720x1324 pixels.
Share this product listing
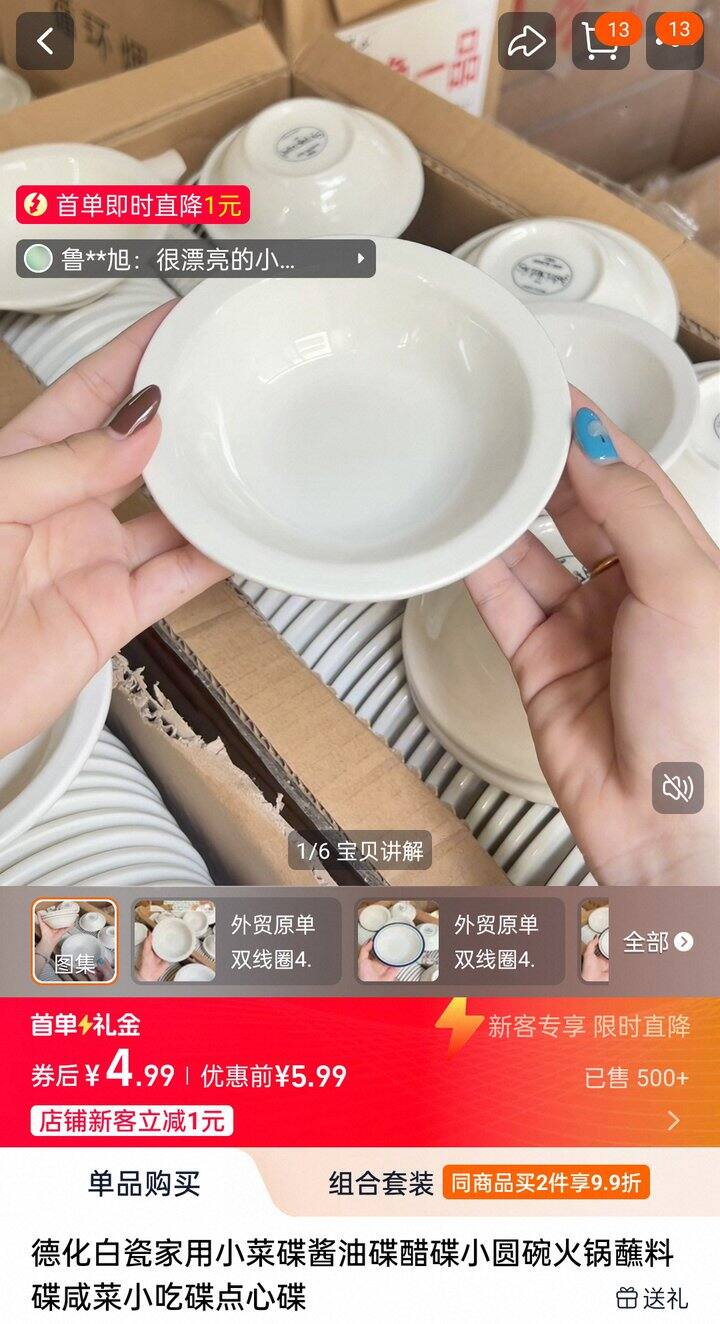[526, 41]
